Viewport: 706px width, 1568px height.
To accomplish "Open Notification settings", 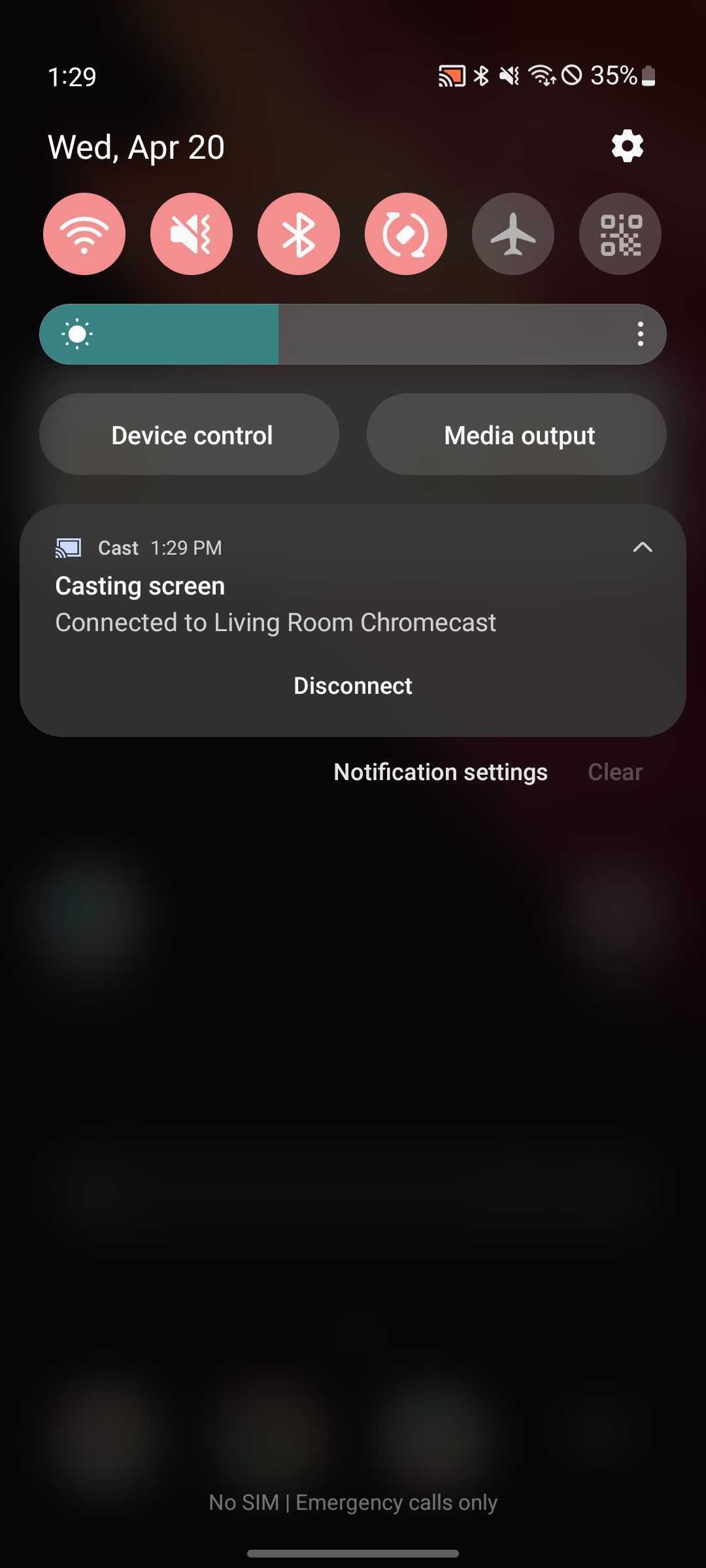I will pos(441,772).
